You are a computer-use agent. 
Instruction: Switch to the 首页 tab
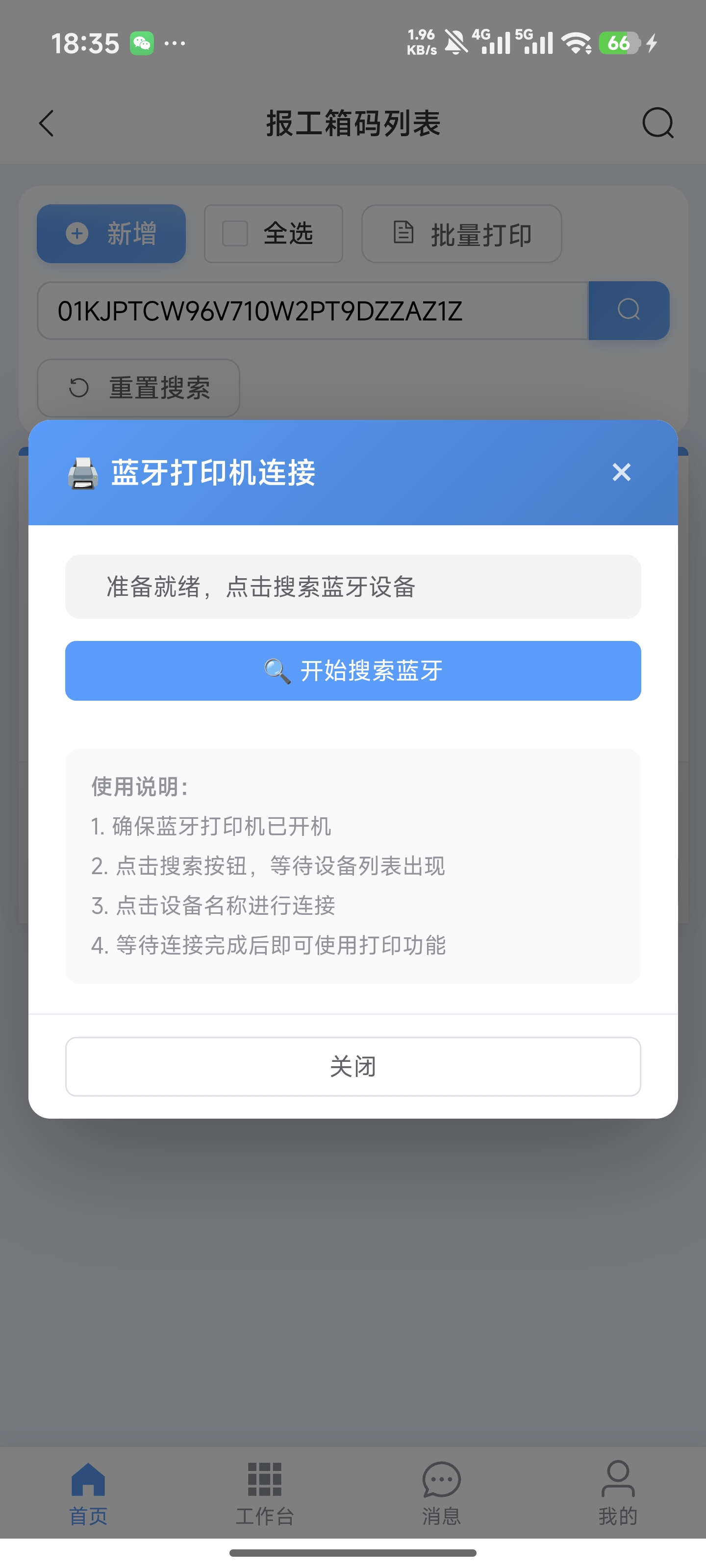pos(88,1492)
